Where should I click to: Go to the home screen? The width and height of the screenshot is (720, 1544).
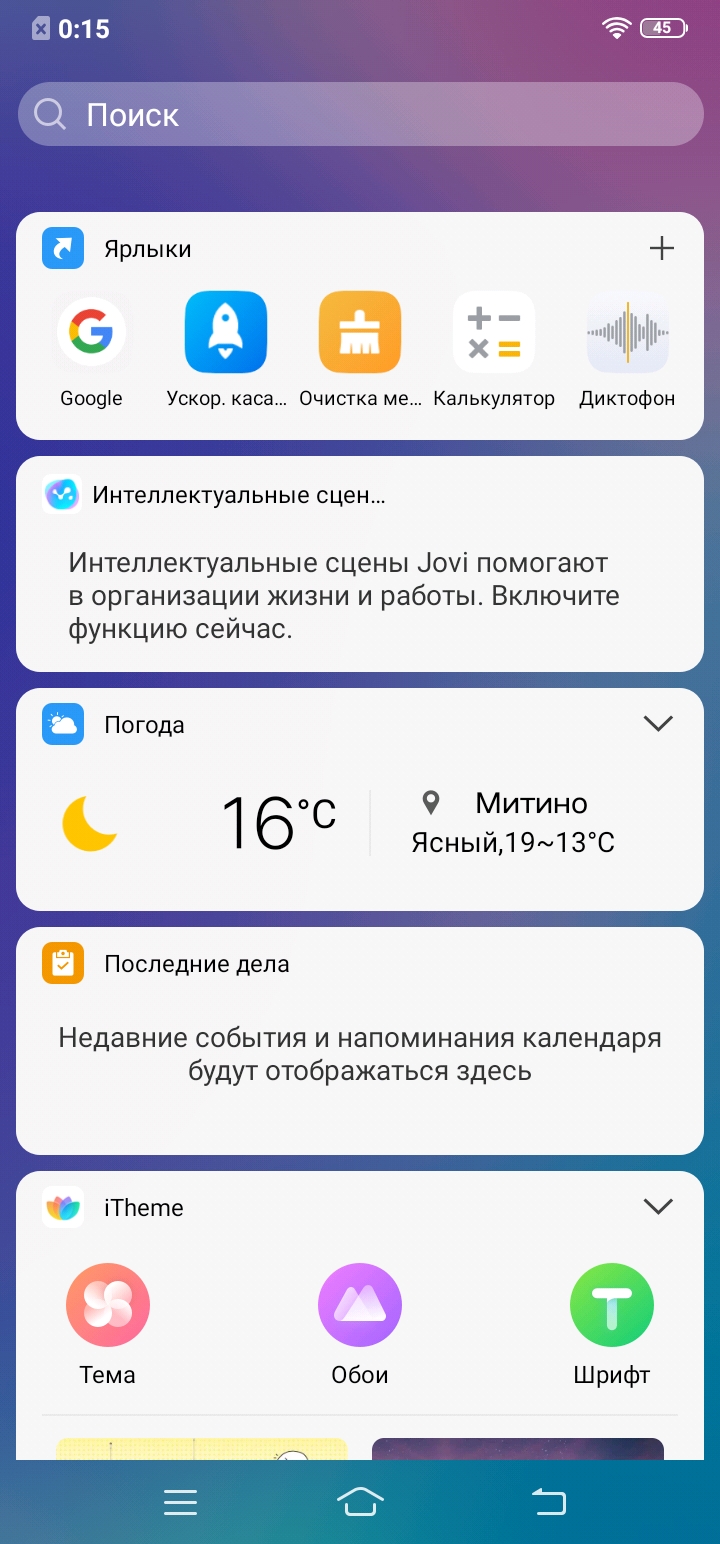coord(361,1501)
